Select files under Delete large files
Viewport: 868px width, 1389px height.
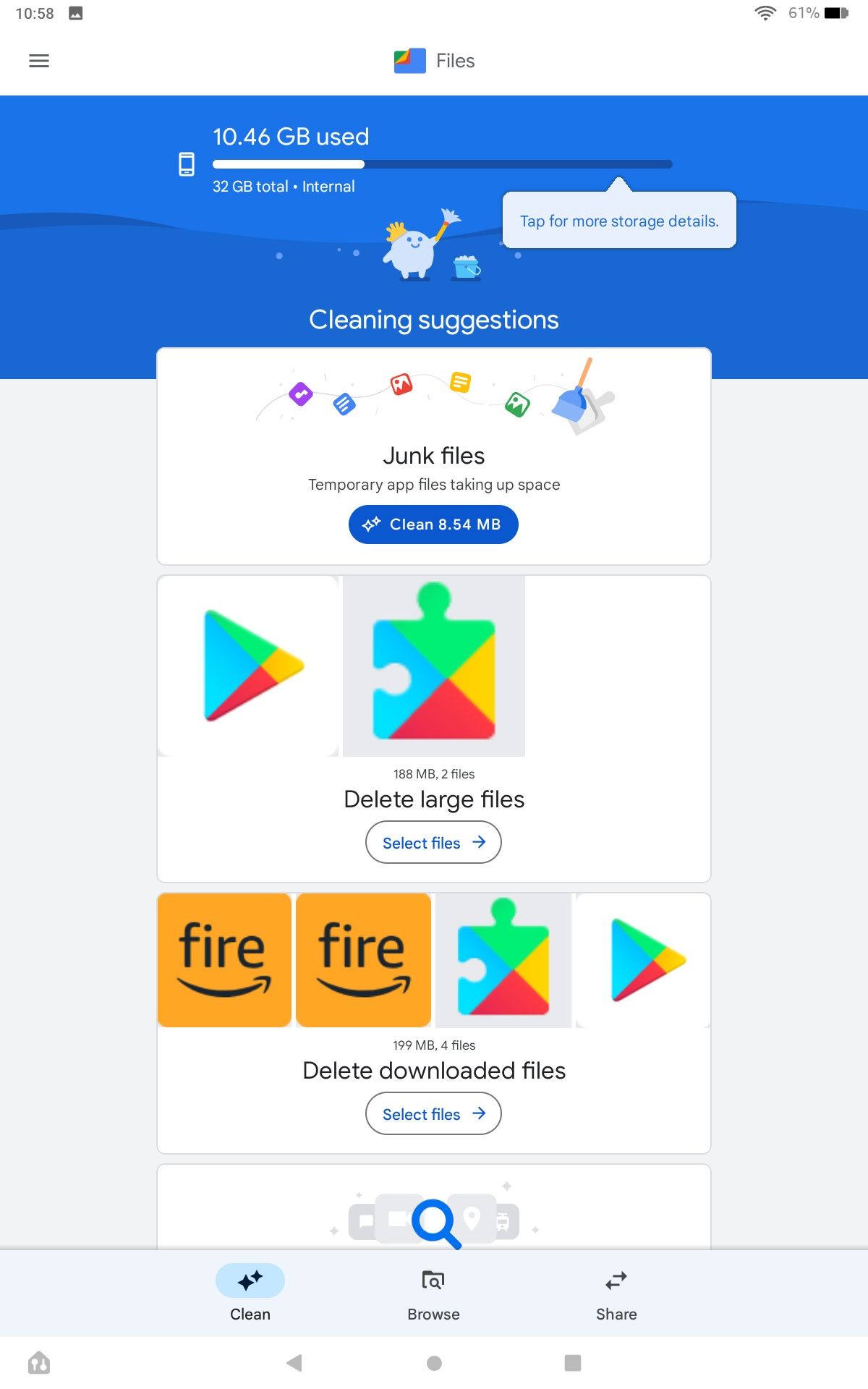click(x=433, y=843)
